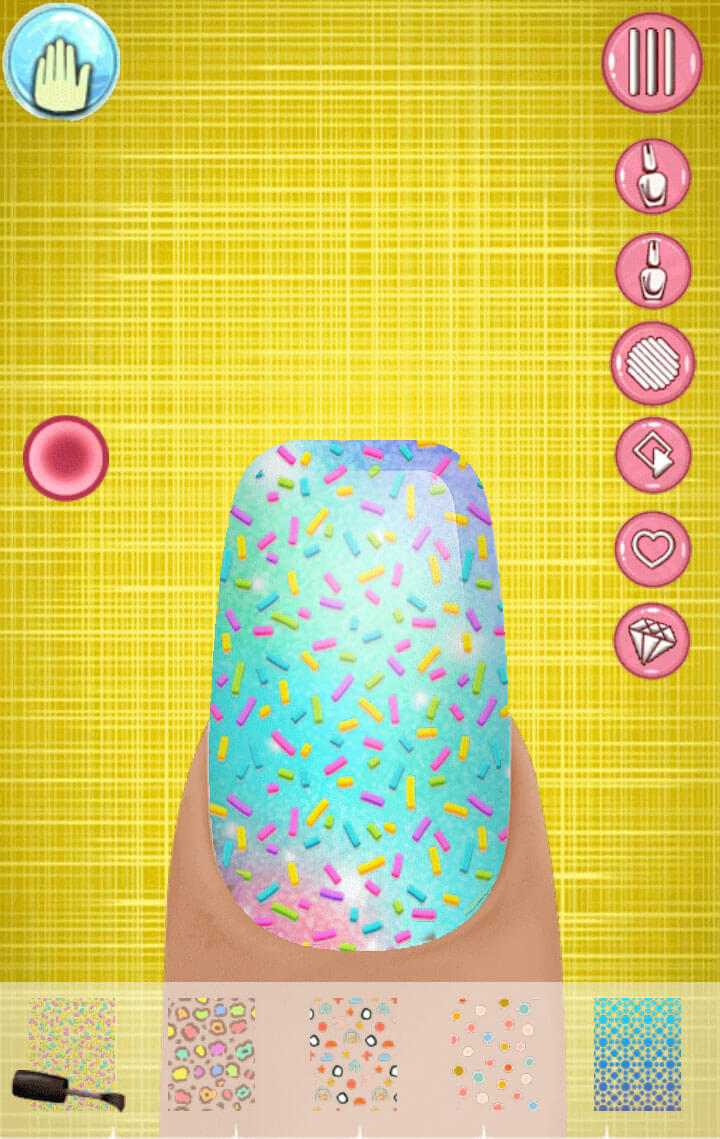The width and height of the screenshot is (720, 1139).
Task: Apply the blue dotted gradient pattern
Action: click(637, 1054)
